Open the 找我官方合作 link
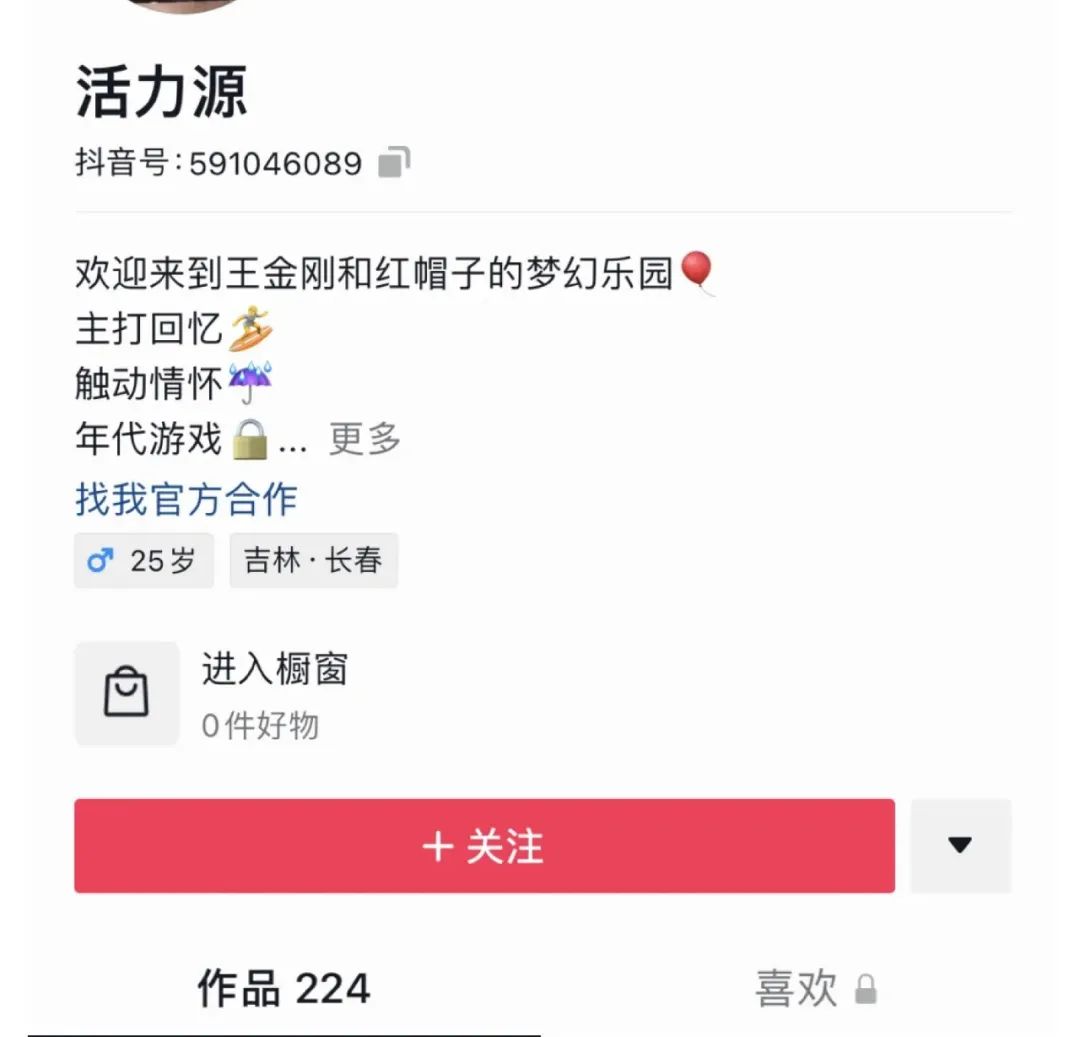The height and width of the screenshot is (1037, 1080). tap(186, 499)
